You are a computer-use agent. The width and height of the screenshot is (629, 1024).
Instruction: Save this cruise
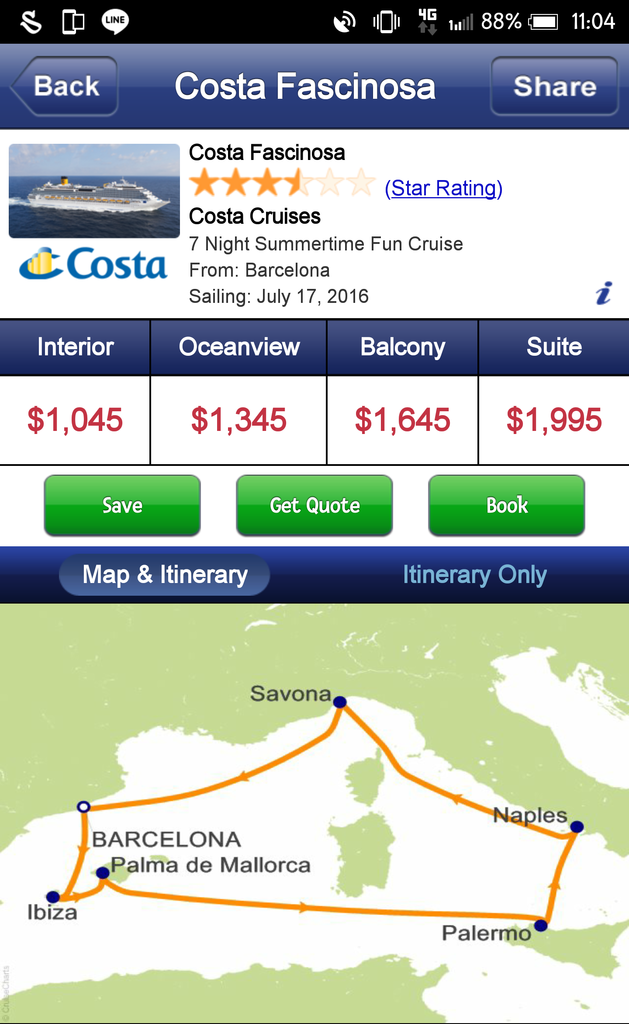coord(122,505)
